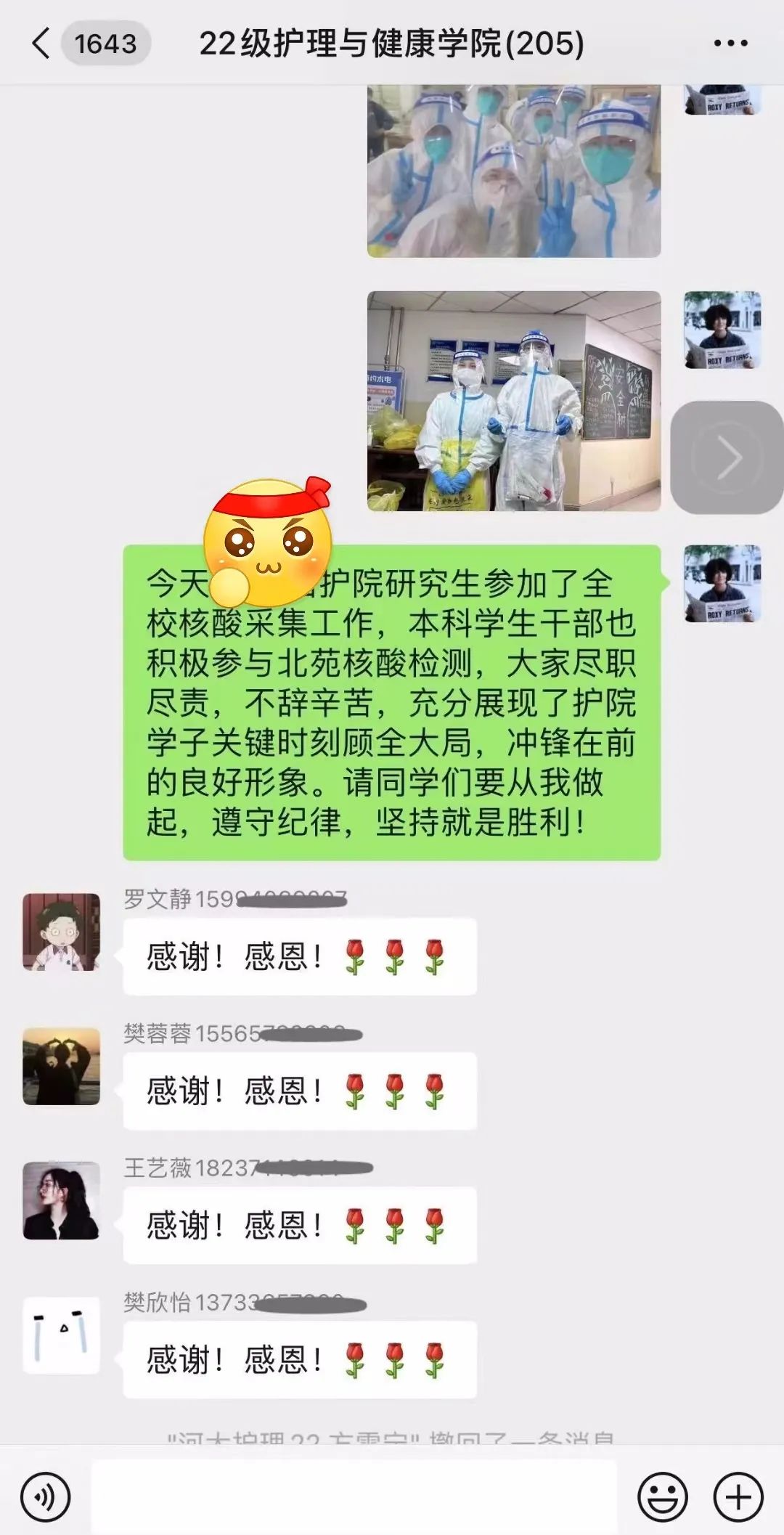Open 樊欣怡's profile avatar
Screen dimensions: 784x1535
coord(61,1335)
